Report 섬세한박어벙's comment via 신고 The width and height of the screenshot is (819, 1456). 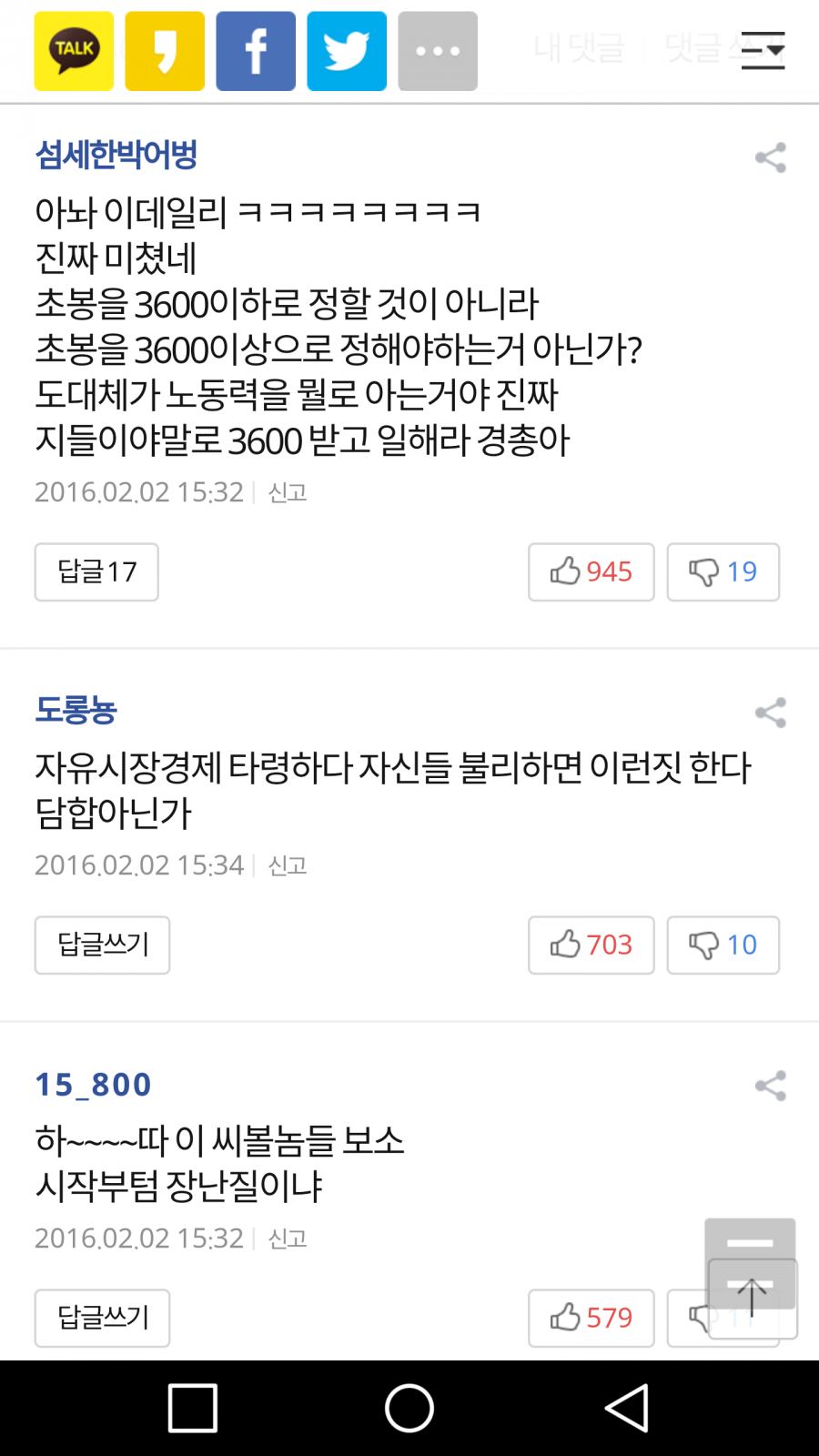tap(288, 492)
